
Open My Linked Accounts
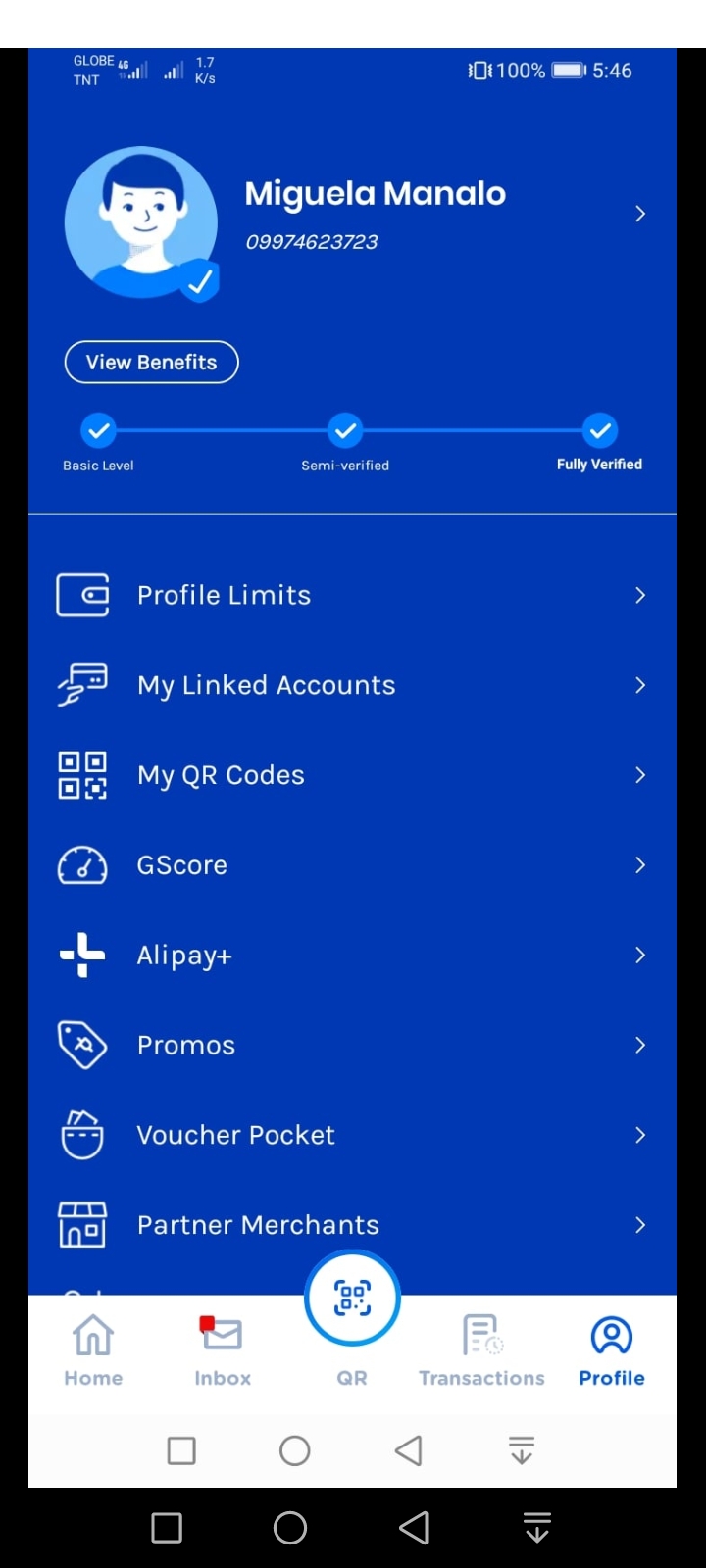point(351,685)
